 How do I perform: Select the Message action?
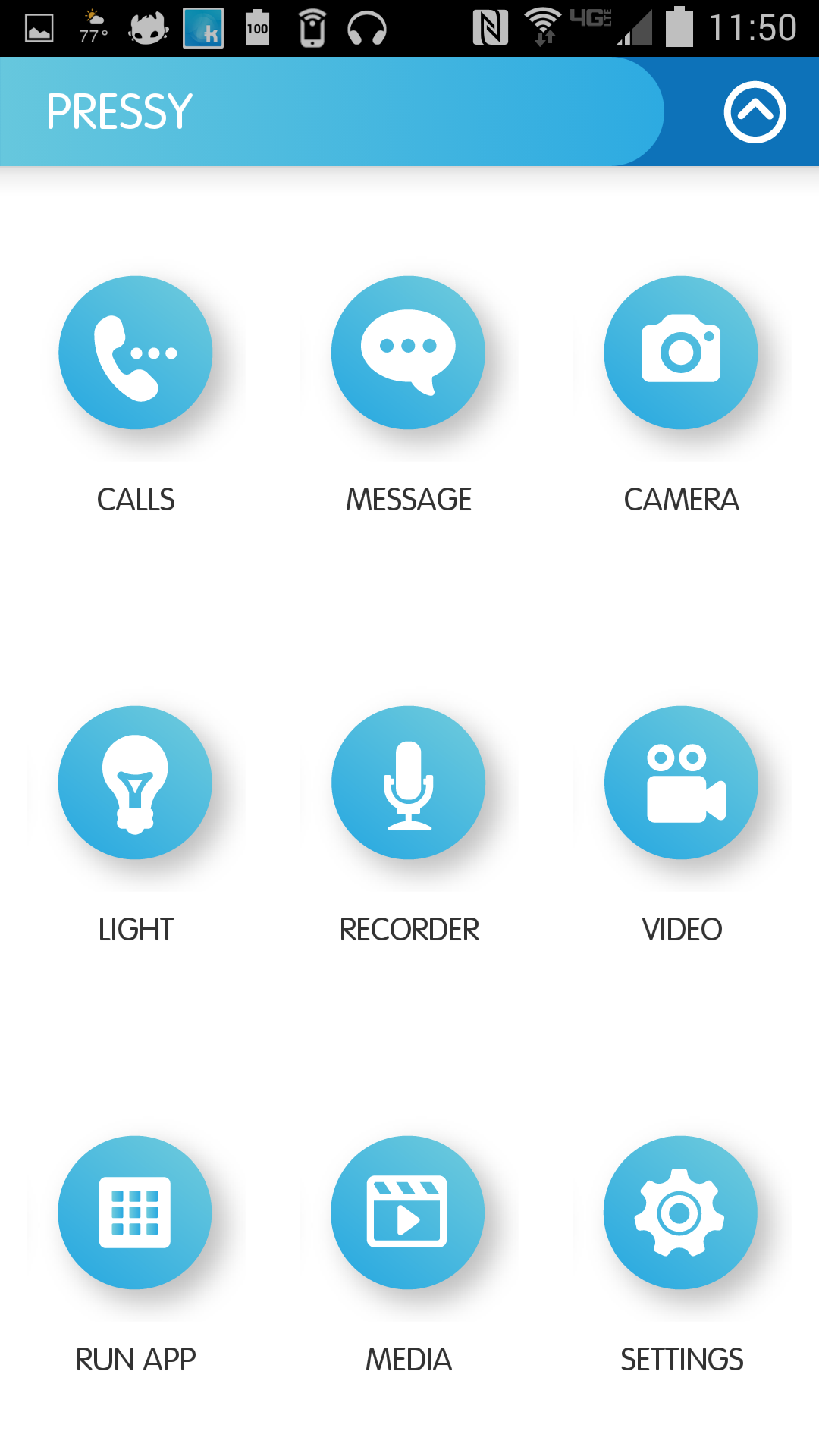click(x=409, y=353)
